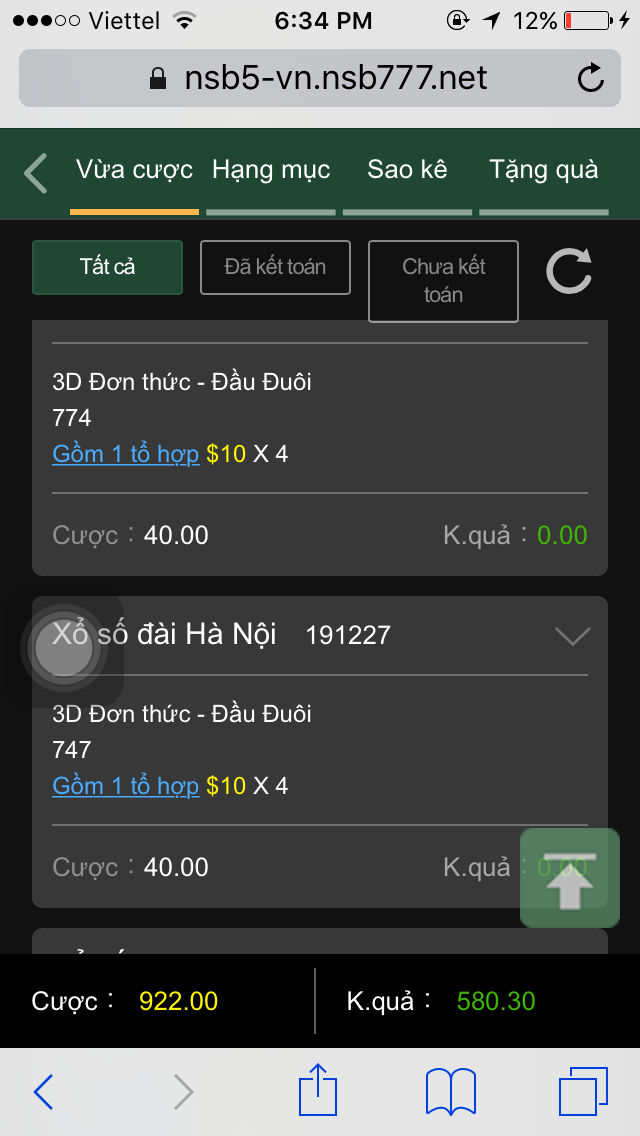Image resolution: width=640 pixels, height=1136 pixels.
Task: Refresh the bet list
Action: pyautogui.click(x=569, y=270)
